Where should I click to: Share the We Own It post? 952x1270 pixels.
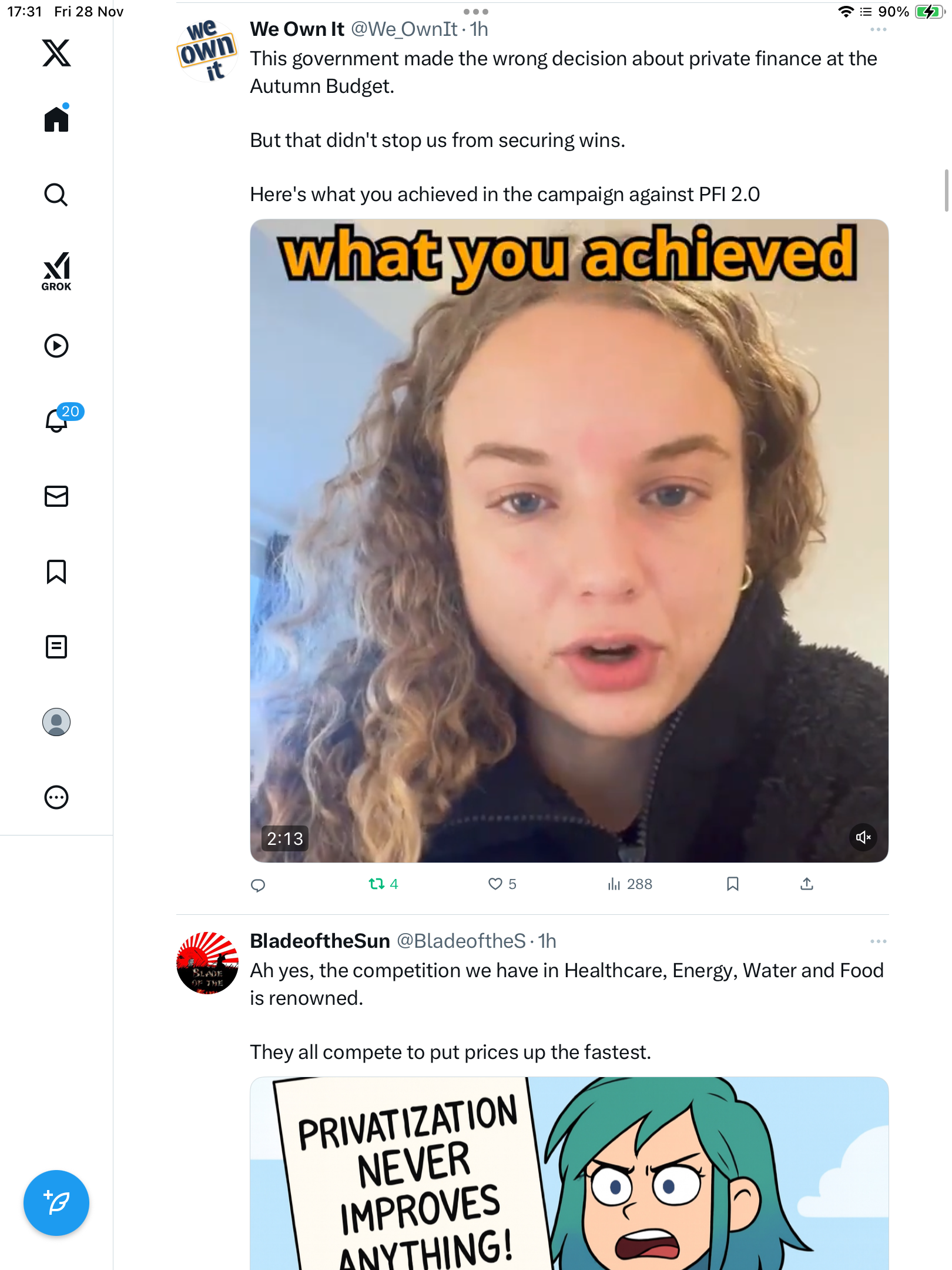(x=806, y=884)
